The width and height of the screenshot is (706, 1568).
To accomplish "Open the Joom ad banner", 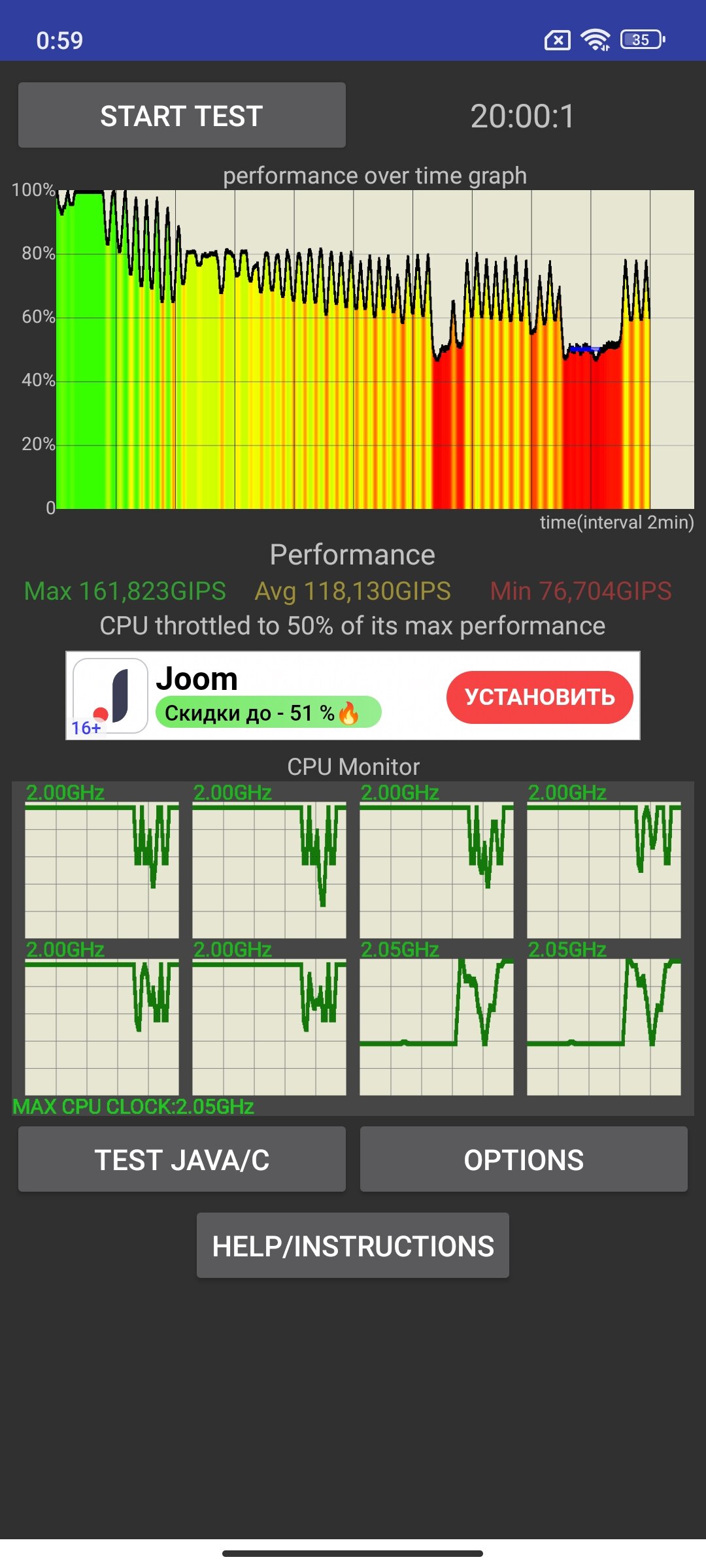I will [x=353, y=696].
